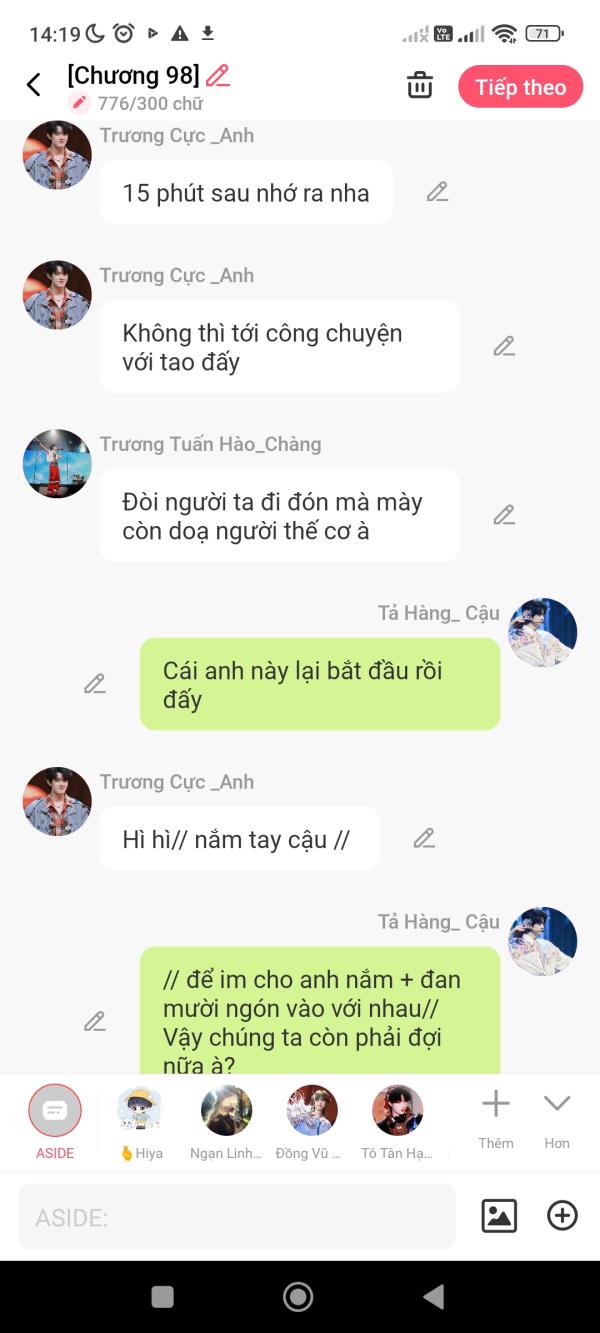Edit the message 'Cái anh này lại bắt đầu'
This screenshot has height=1333, width=600.
tap(94, 684)
